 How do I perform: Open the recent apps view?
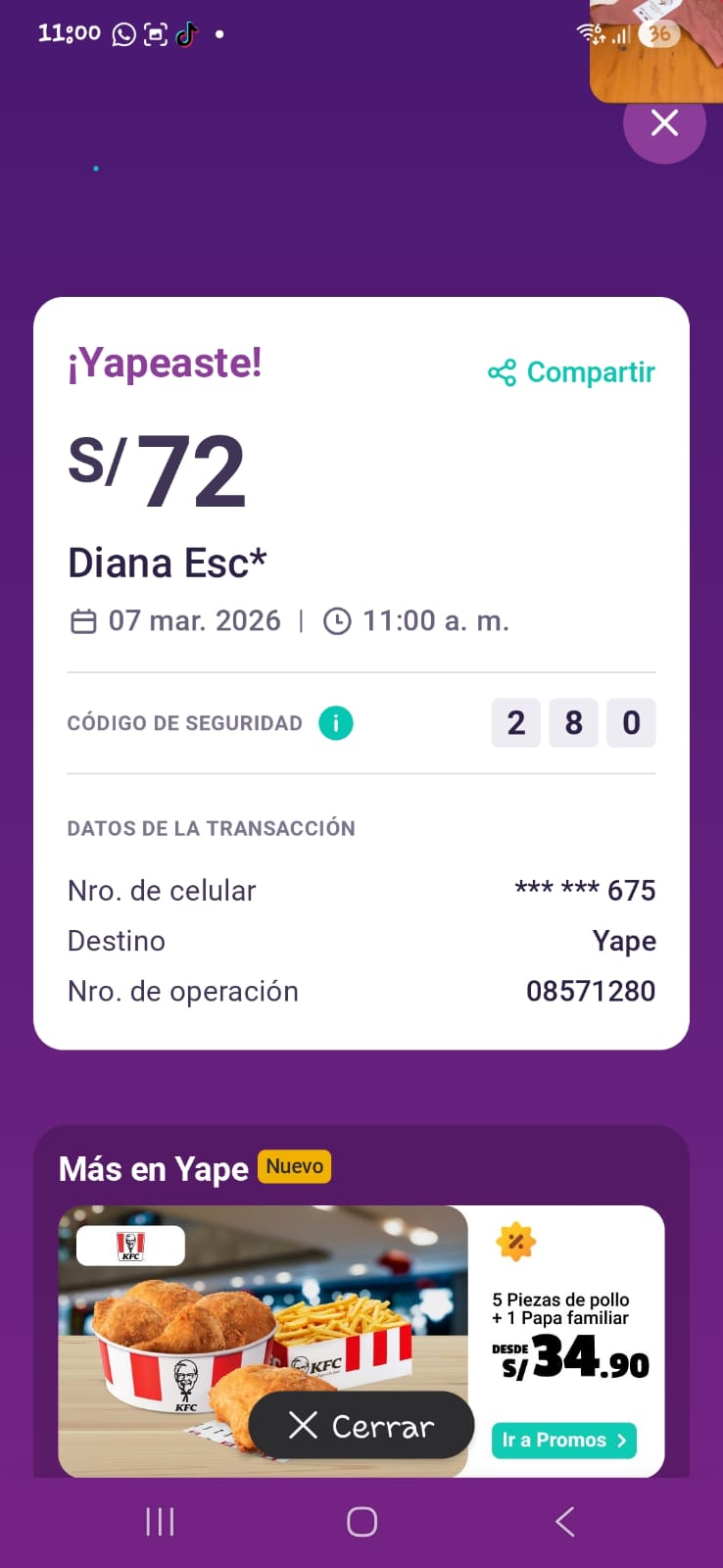tap(160, 1521)
